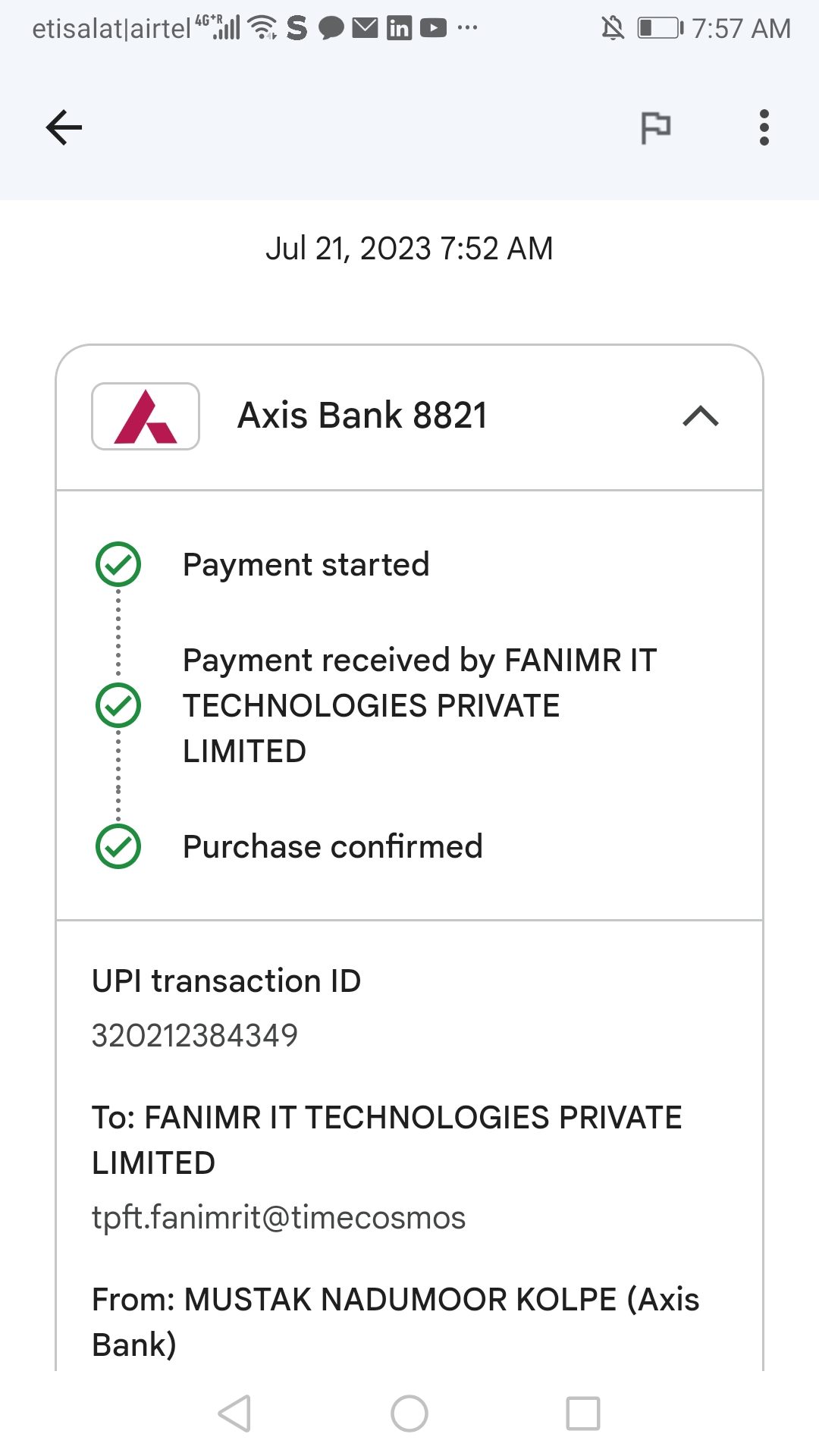Tap the flag icon to report this payment
The image size is (819, 1456).
(x=655, y=127)
